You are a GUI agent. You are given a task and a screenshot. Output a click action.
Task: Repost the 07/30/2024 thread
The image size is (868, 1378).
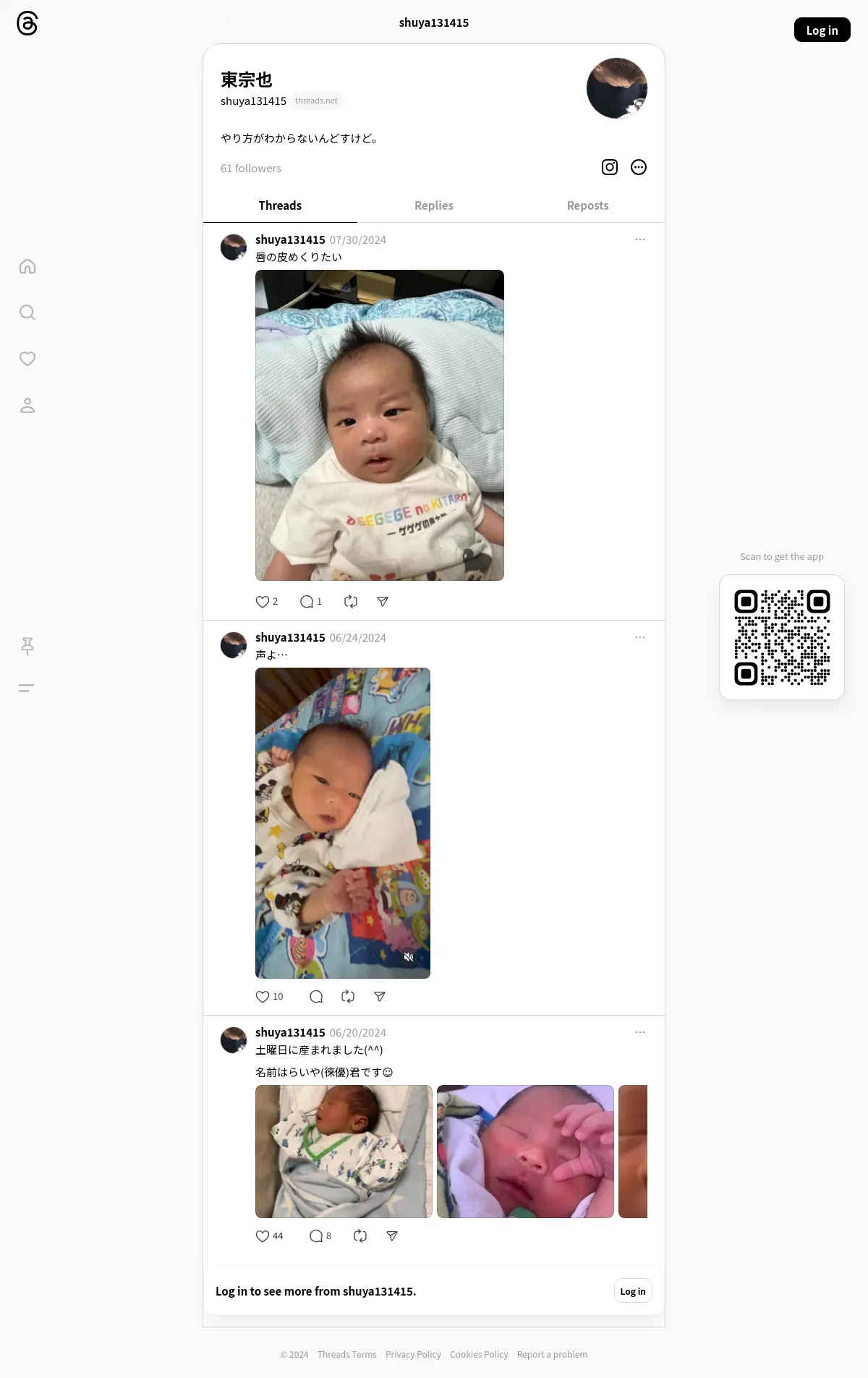pos(351,602)
